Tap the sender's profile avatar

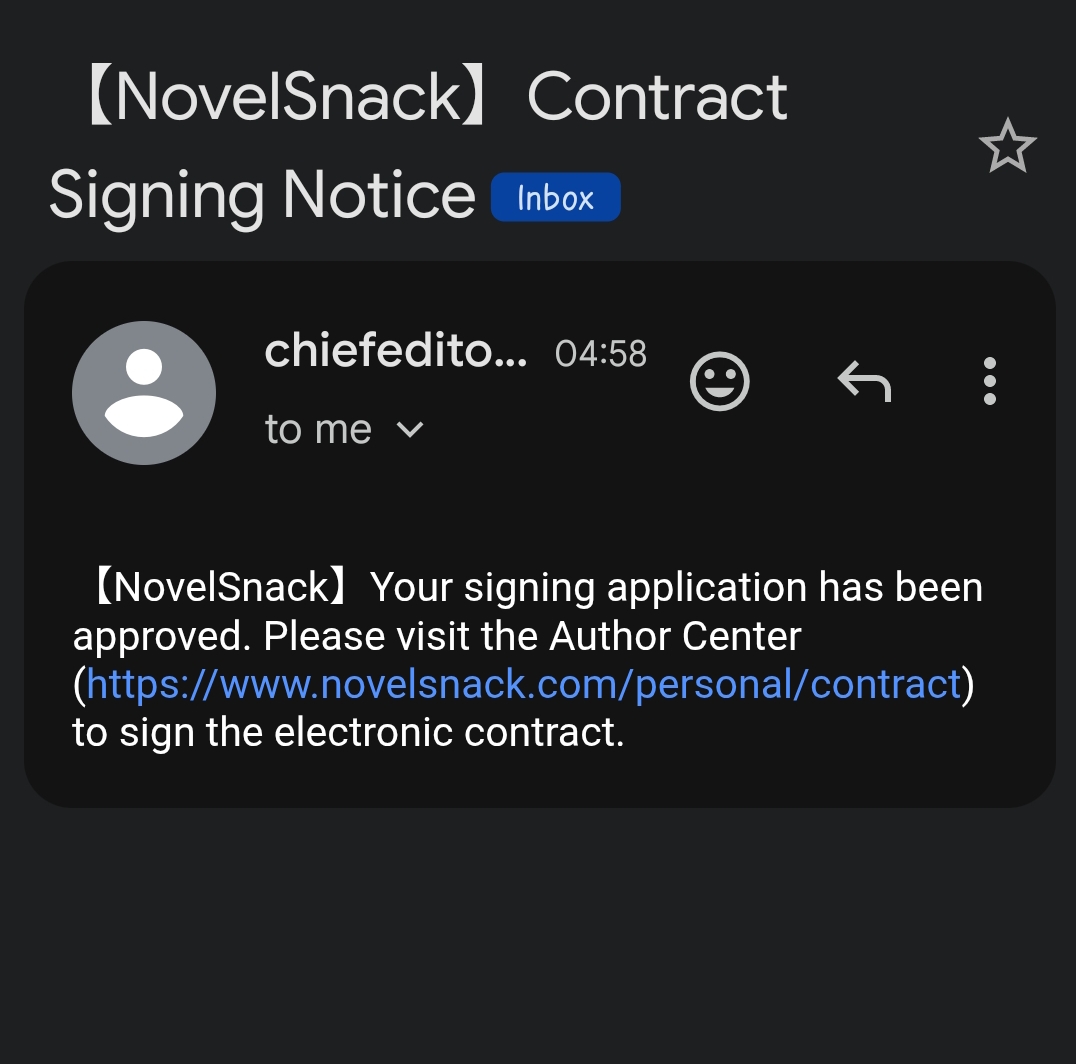pos(144,393)
